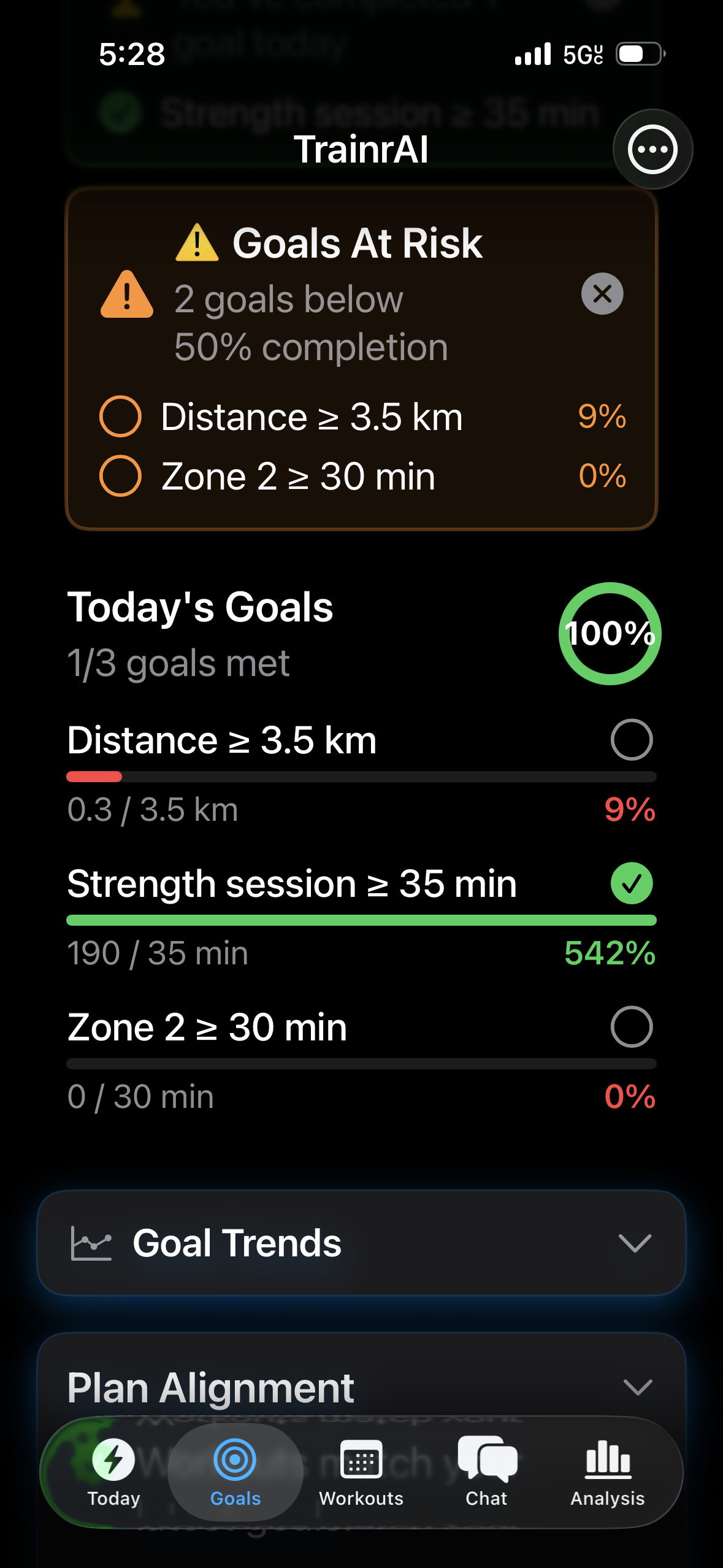Tap the Today's Goals heading
The height and width of the screenshot is (1568, 723).
(x=201, y=607)
